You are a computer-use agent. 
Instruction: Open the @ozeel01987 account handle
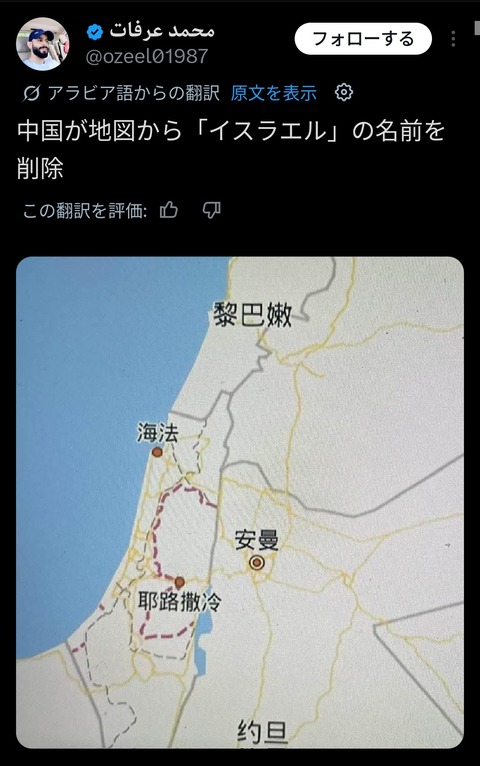click(x=147, y=57)
